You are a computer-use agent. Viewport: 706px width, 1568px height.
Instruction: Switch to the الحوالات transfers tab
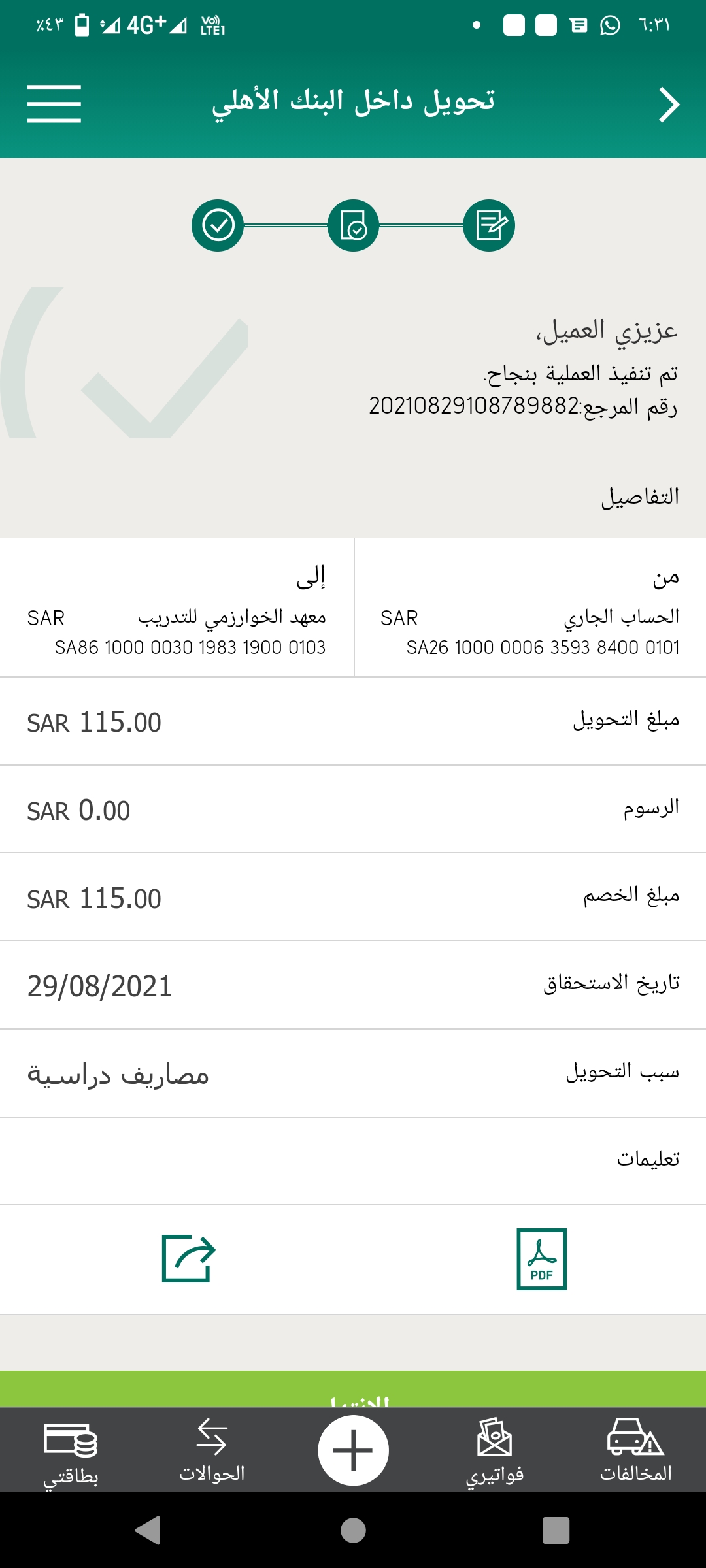click(212, 1450)
